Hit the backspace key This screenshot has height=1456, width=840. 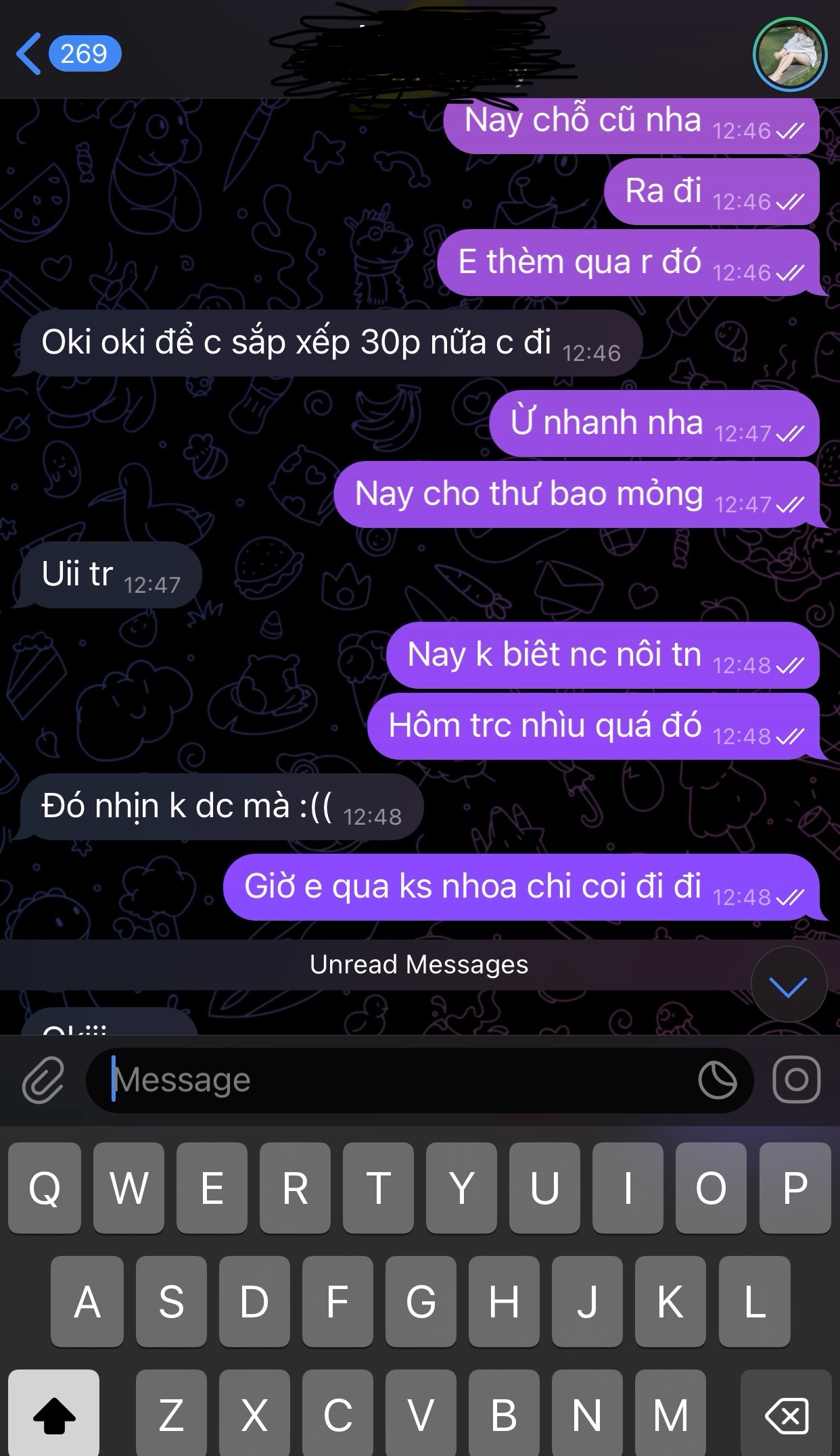[x=786, y=1414]
